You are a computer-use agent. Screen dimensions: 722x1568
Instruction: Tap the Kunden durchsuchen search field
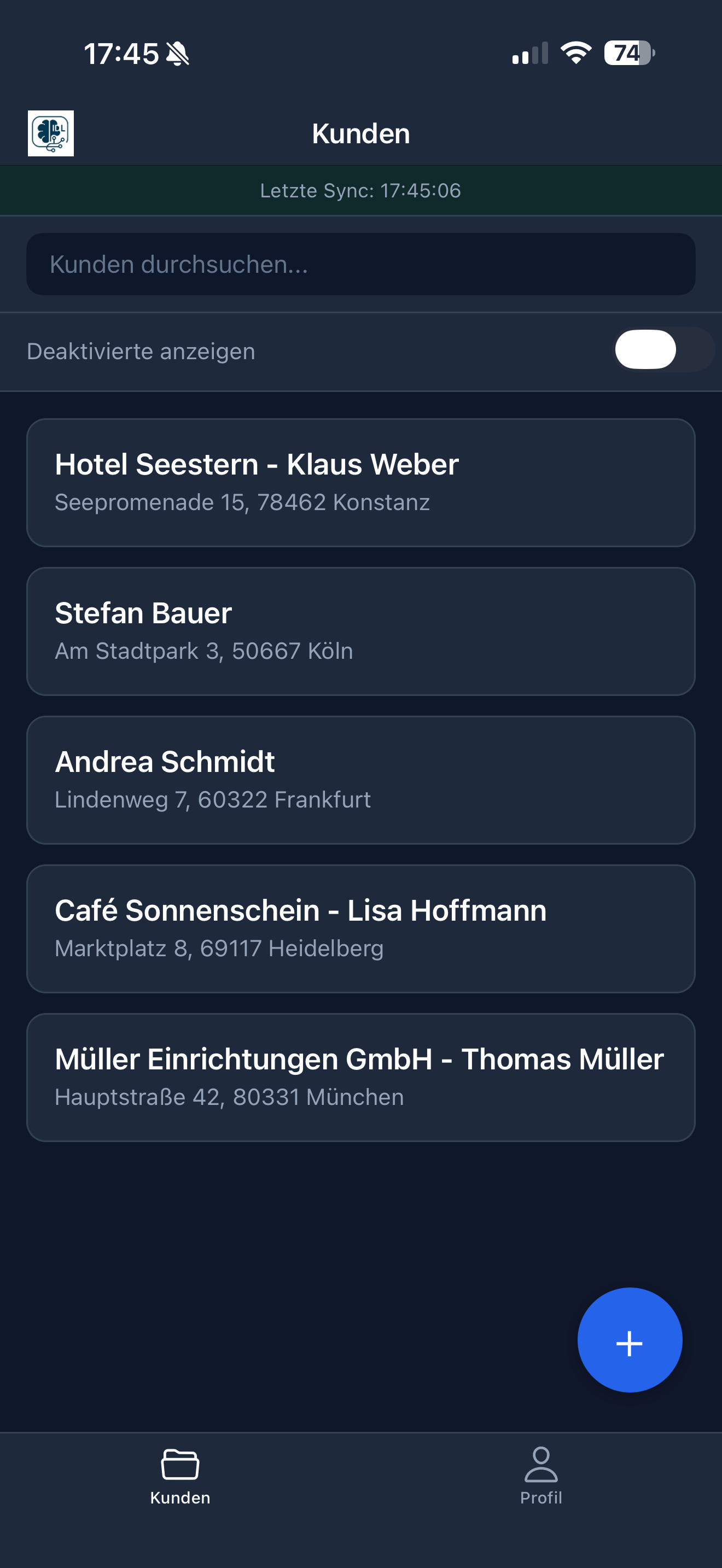360,264
